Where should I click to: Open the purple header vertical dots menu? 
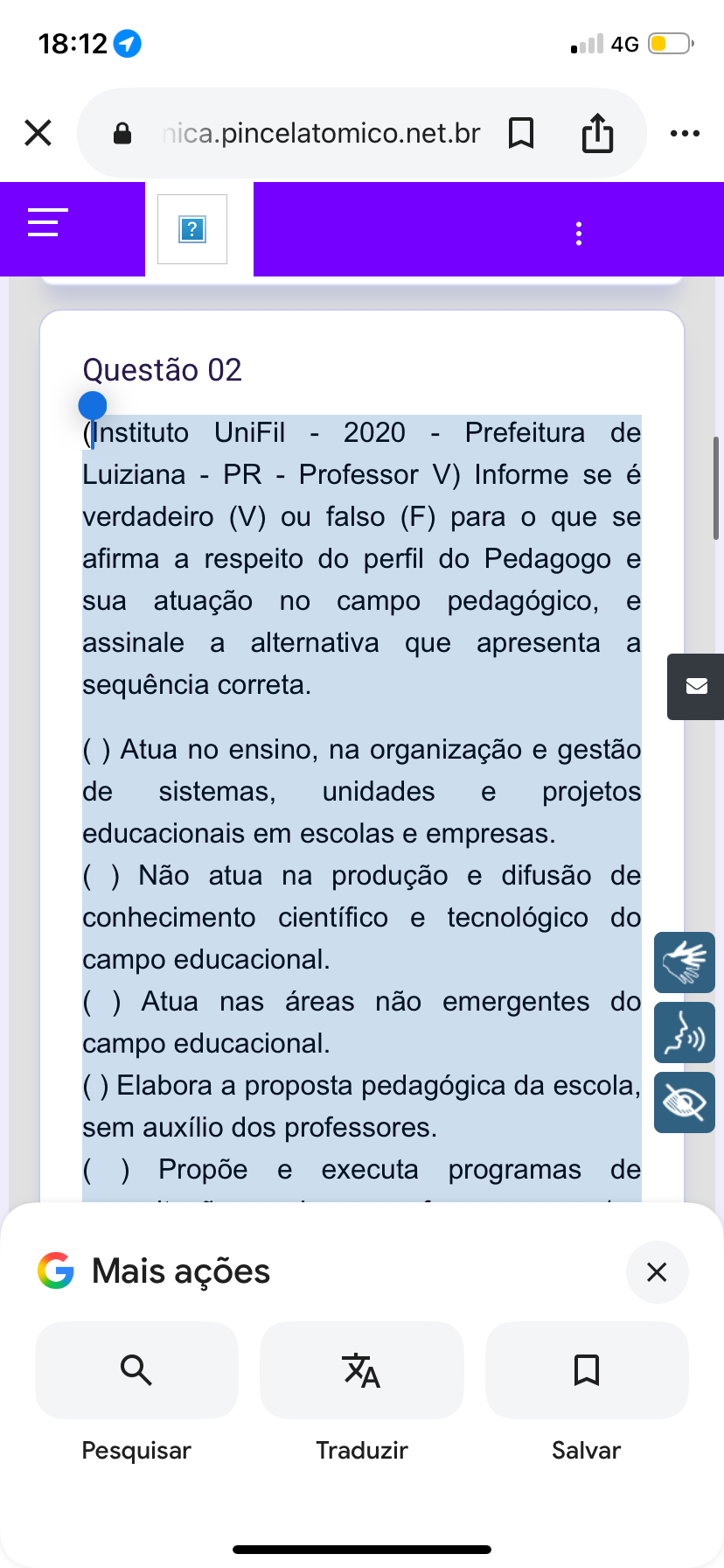tap(578, 233)
